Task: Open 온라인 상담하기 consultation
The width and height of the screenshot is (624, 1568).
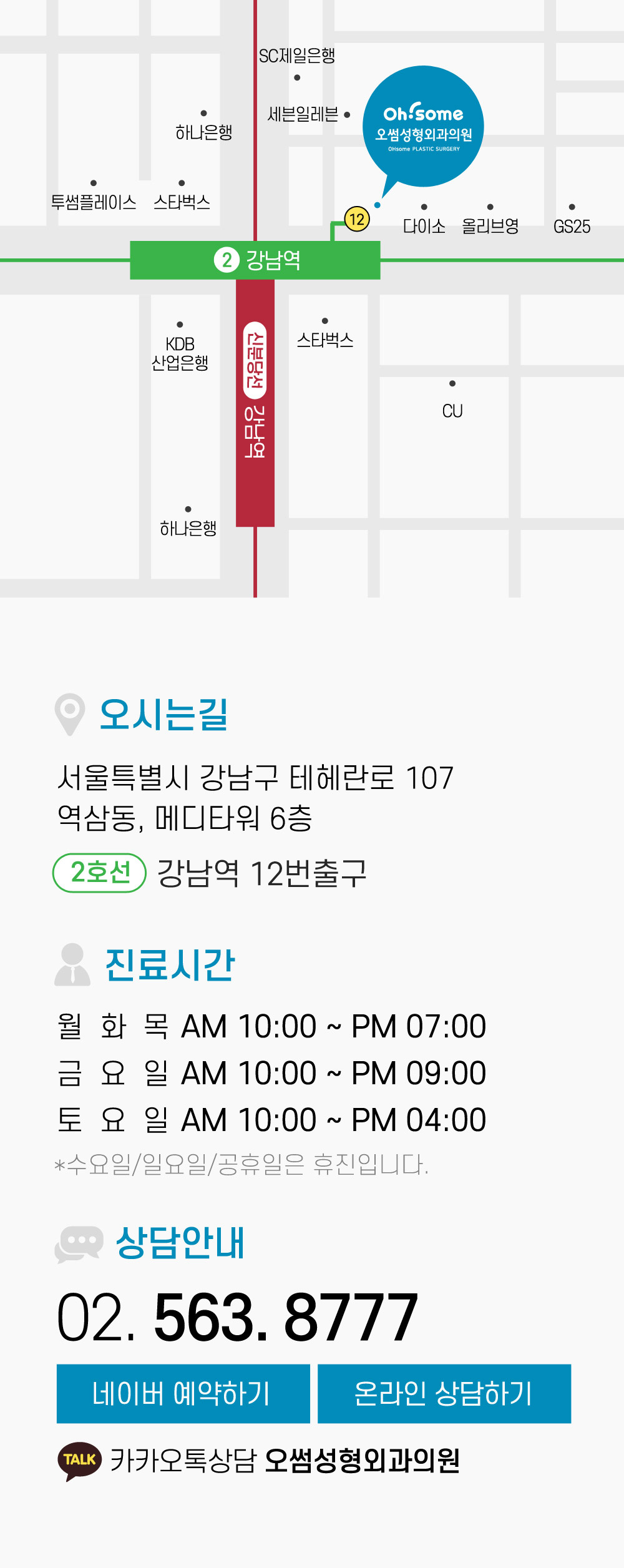Action: coord(444,1393)
